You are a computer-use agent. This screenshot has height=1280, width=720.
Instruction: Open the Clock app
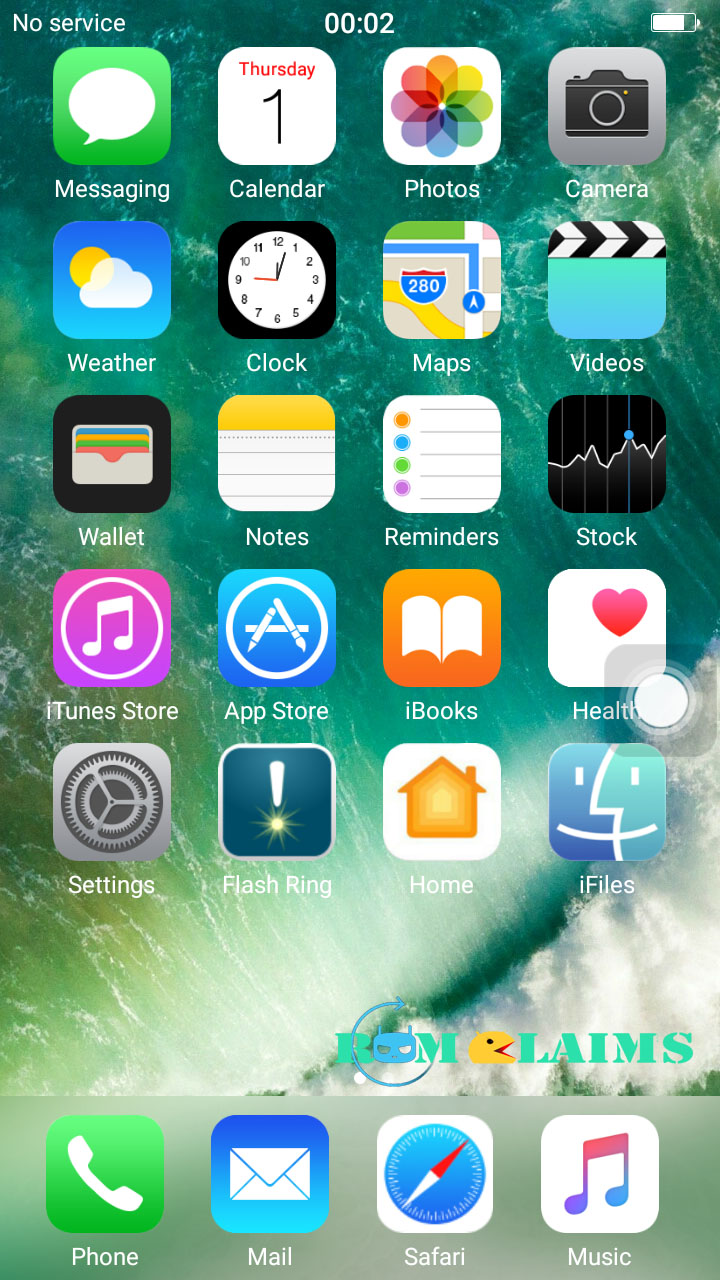coord(277,280)
